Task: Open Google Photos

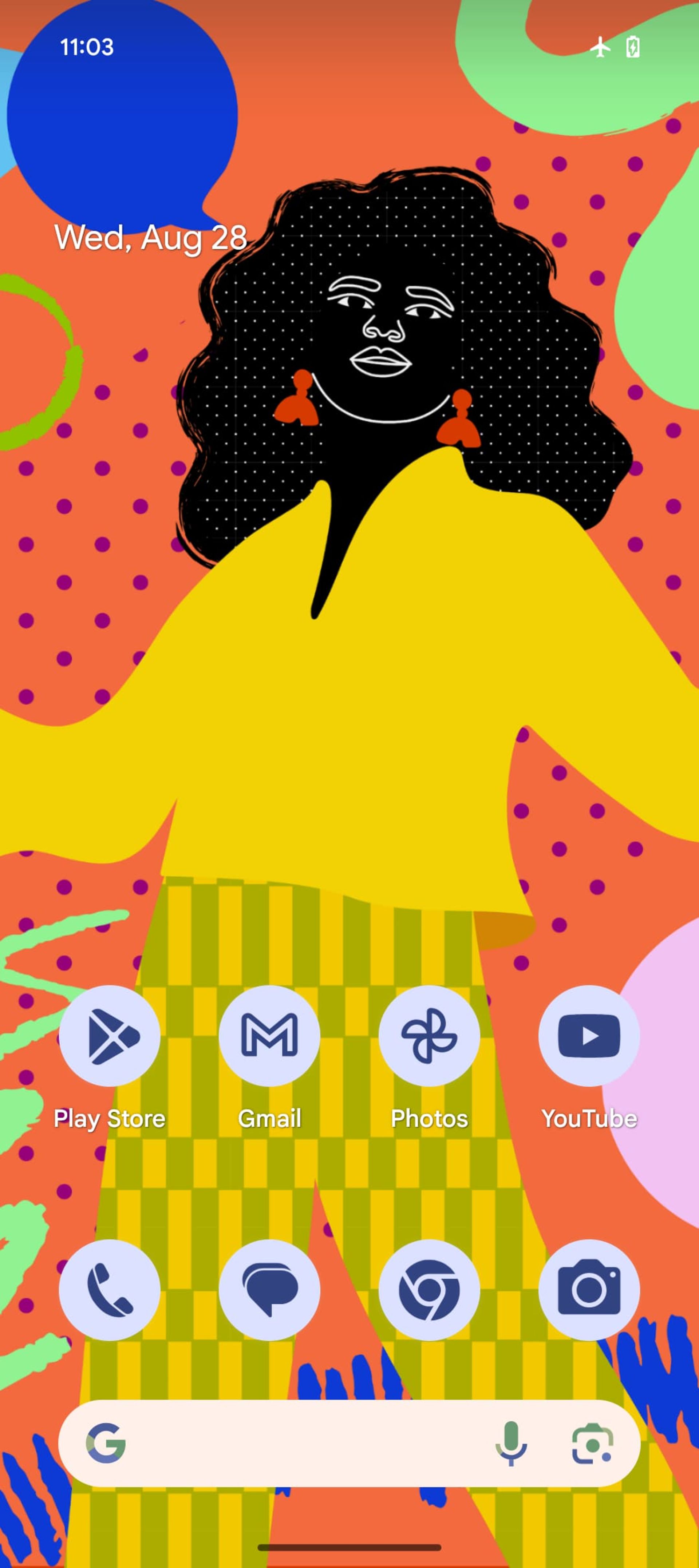Action: pos(429,1035)
